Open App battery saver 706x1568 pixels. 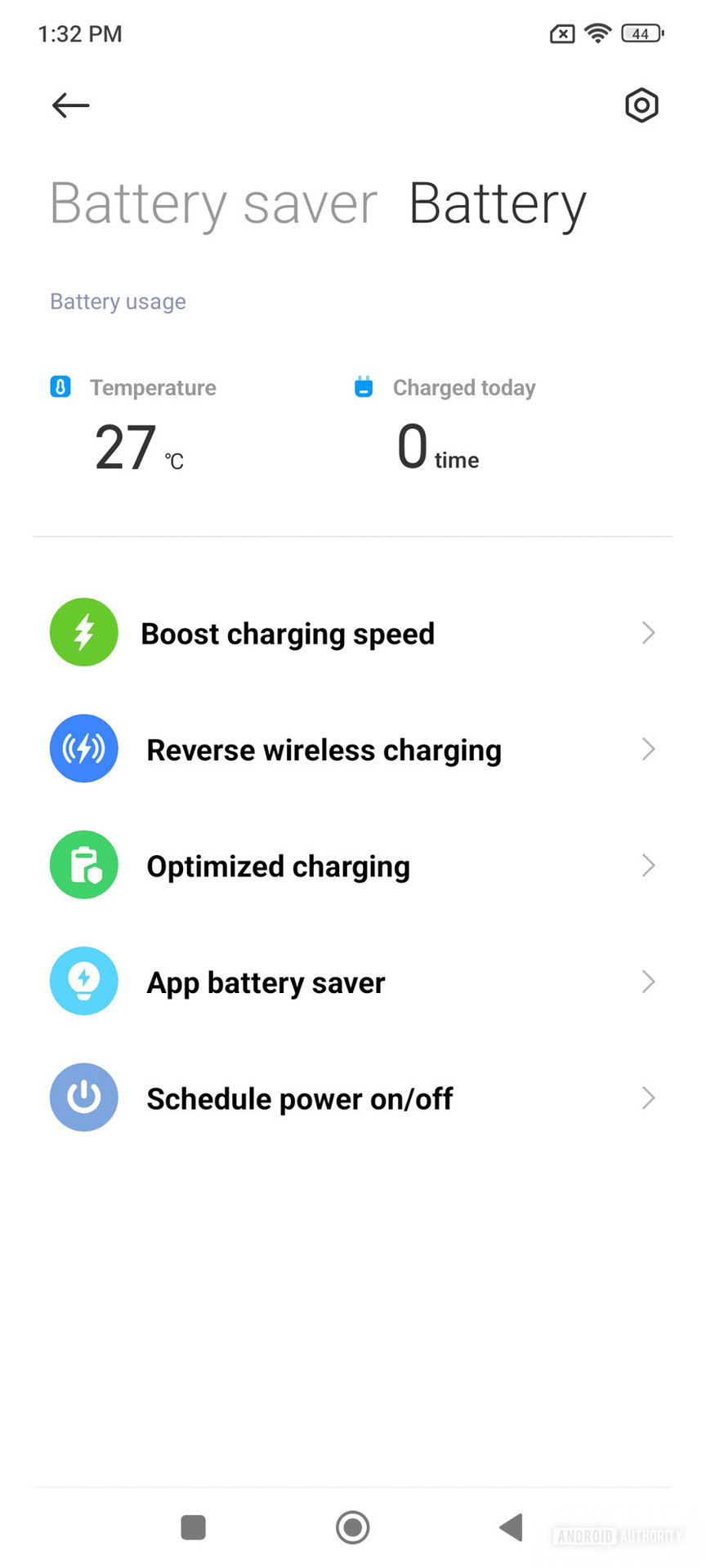[x=352, y=982]
